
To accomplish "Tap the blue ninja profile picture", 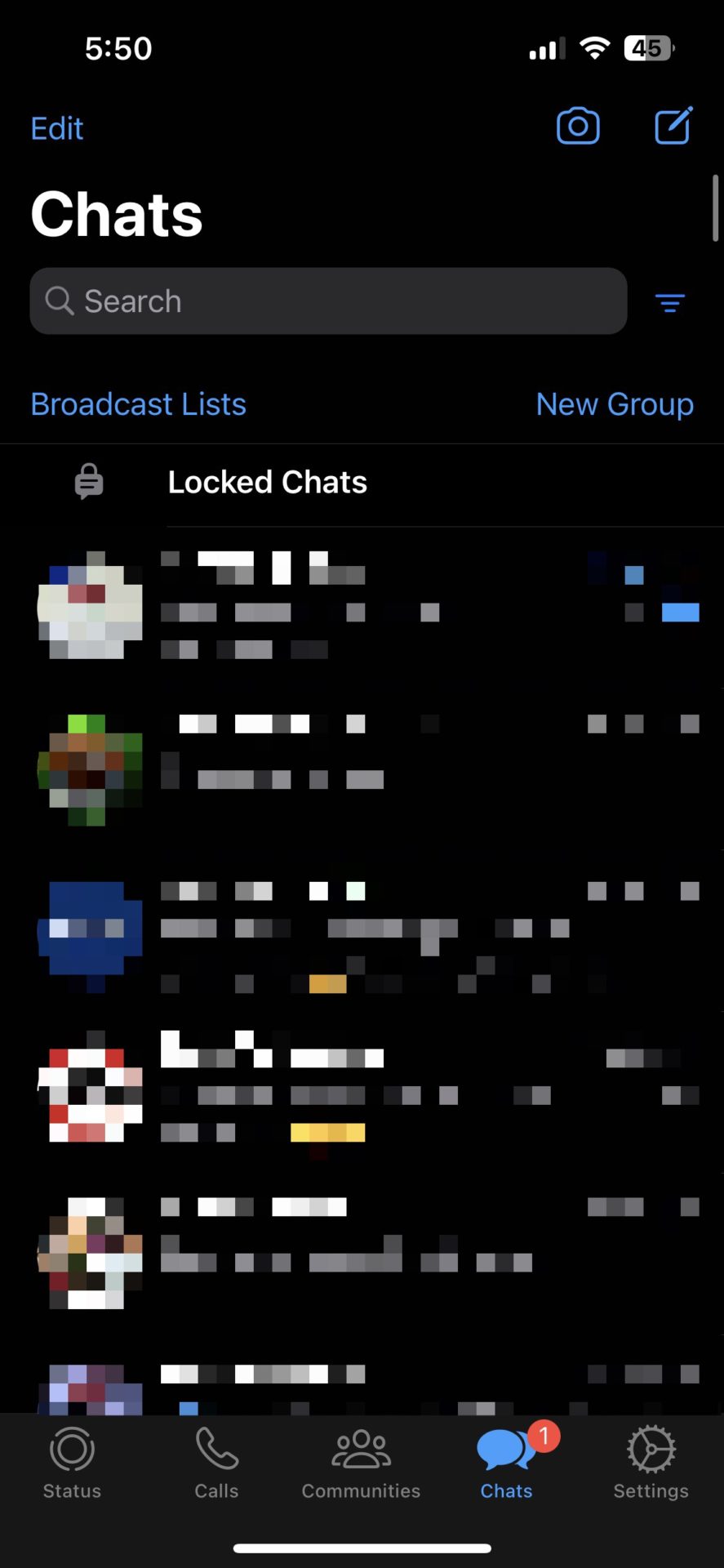I will [90, 929].
